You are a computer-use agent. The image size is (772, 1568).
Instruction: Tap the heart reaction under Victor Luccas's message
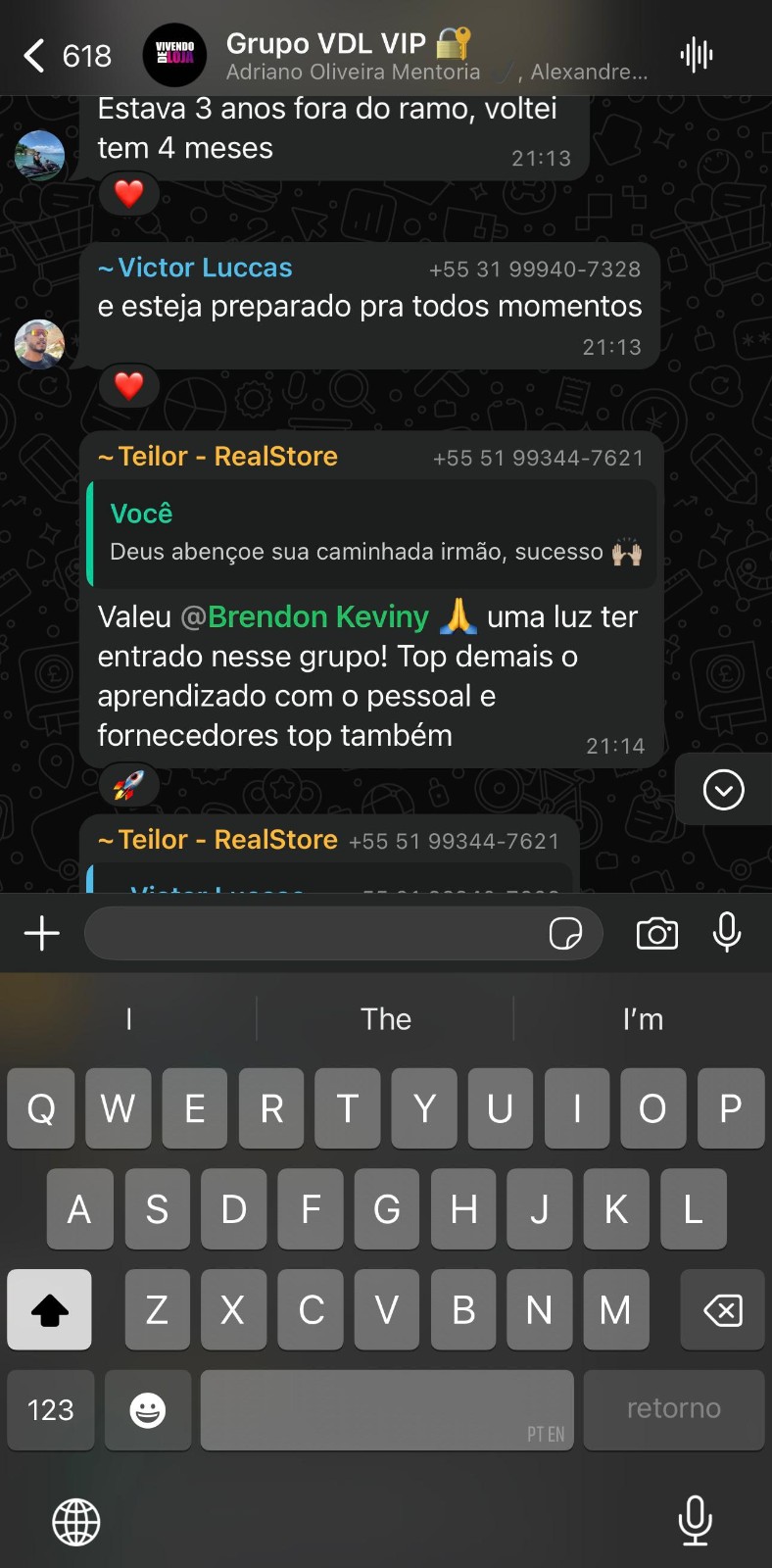coord(127,385)
